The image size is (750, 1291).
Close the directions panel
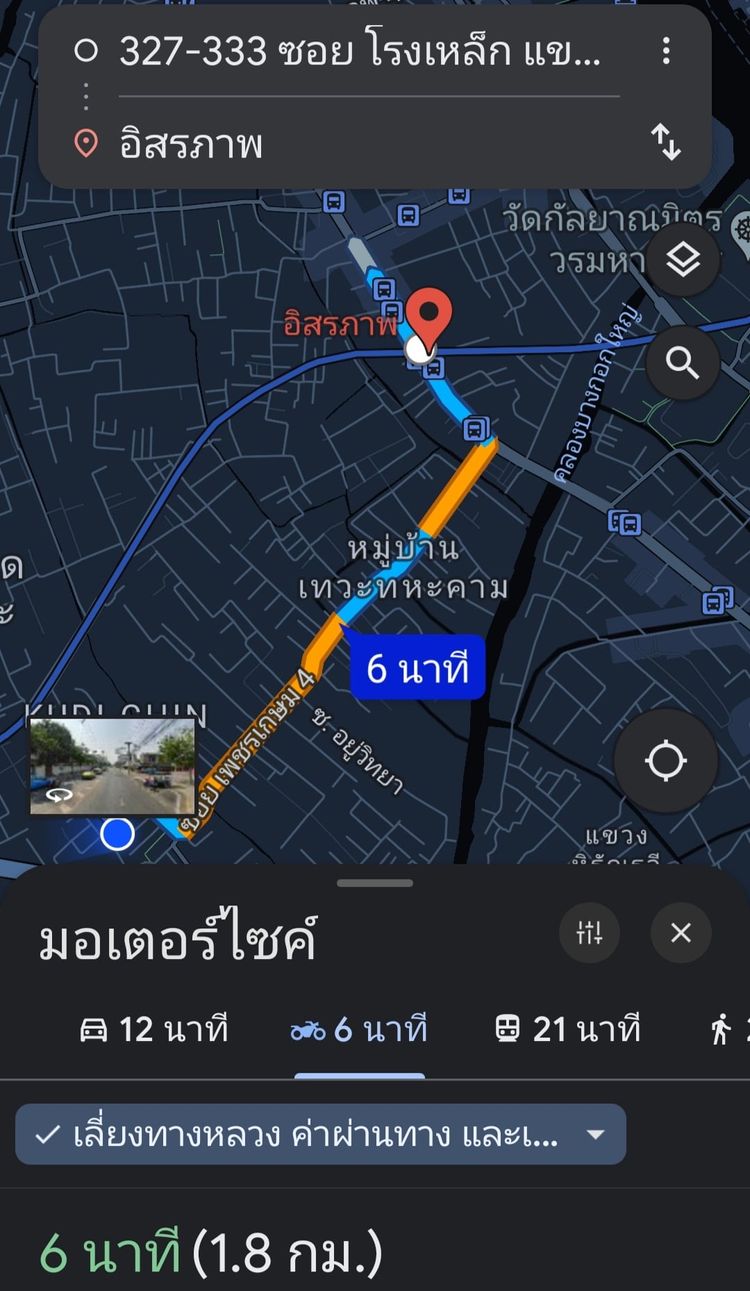pyautogui.click(x=681, y=933)
